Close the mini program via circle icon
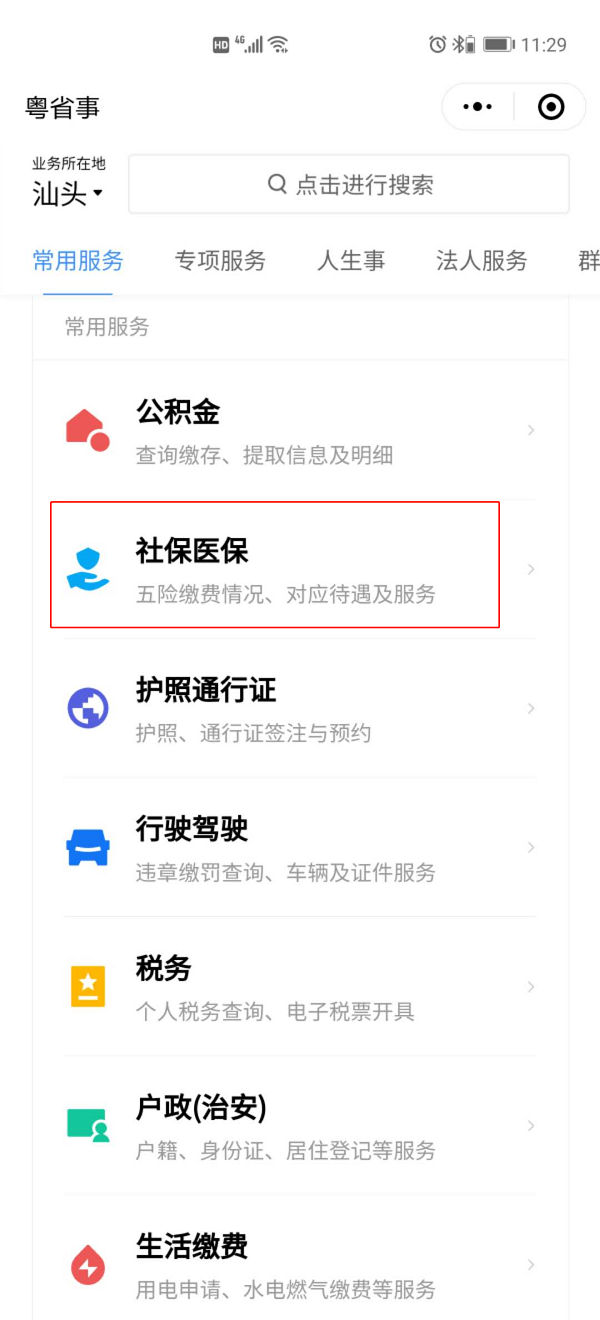Image resolution: width=600 pixels, height=1320 pixels. pyautogui.click(x=551, y=107)
